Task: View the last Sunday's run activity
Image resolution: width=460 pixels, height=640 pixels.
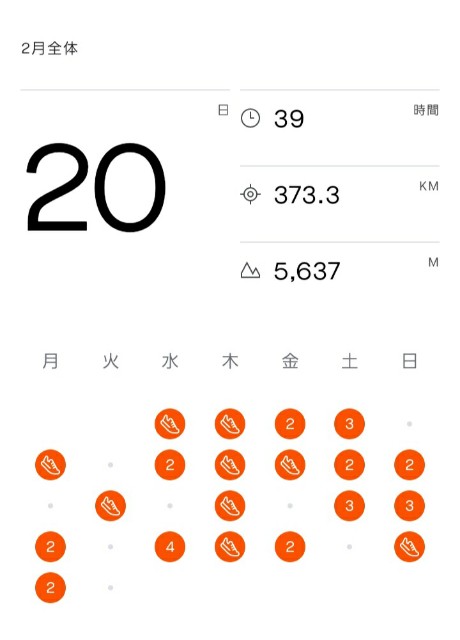Action: (409, 547)
